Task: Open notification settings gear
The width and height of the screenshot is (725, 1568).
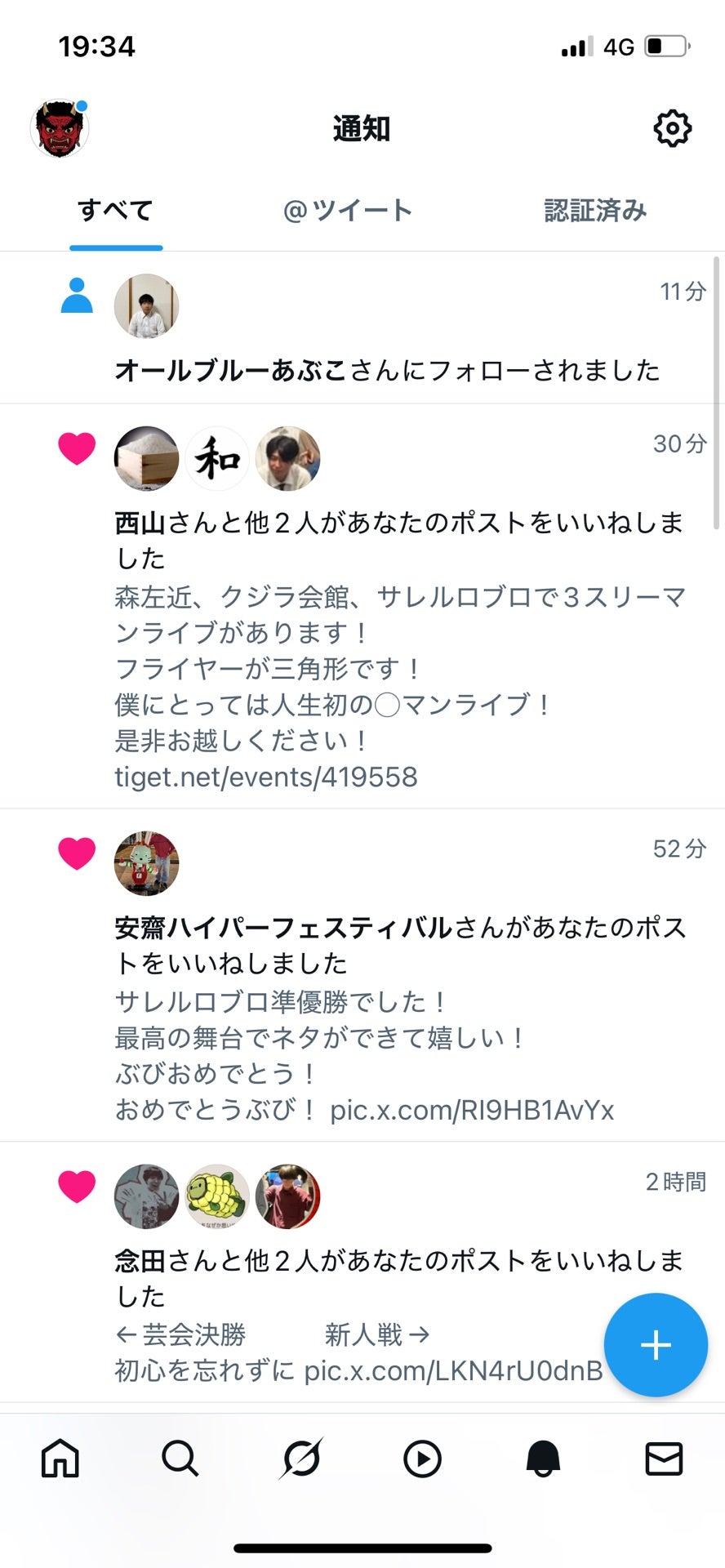Action: [672, 128]
